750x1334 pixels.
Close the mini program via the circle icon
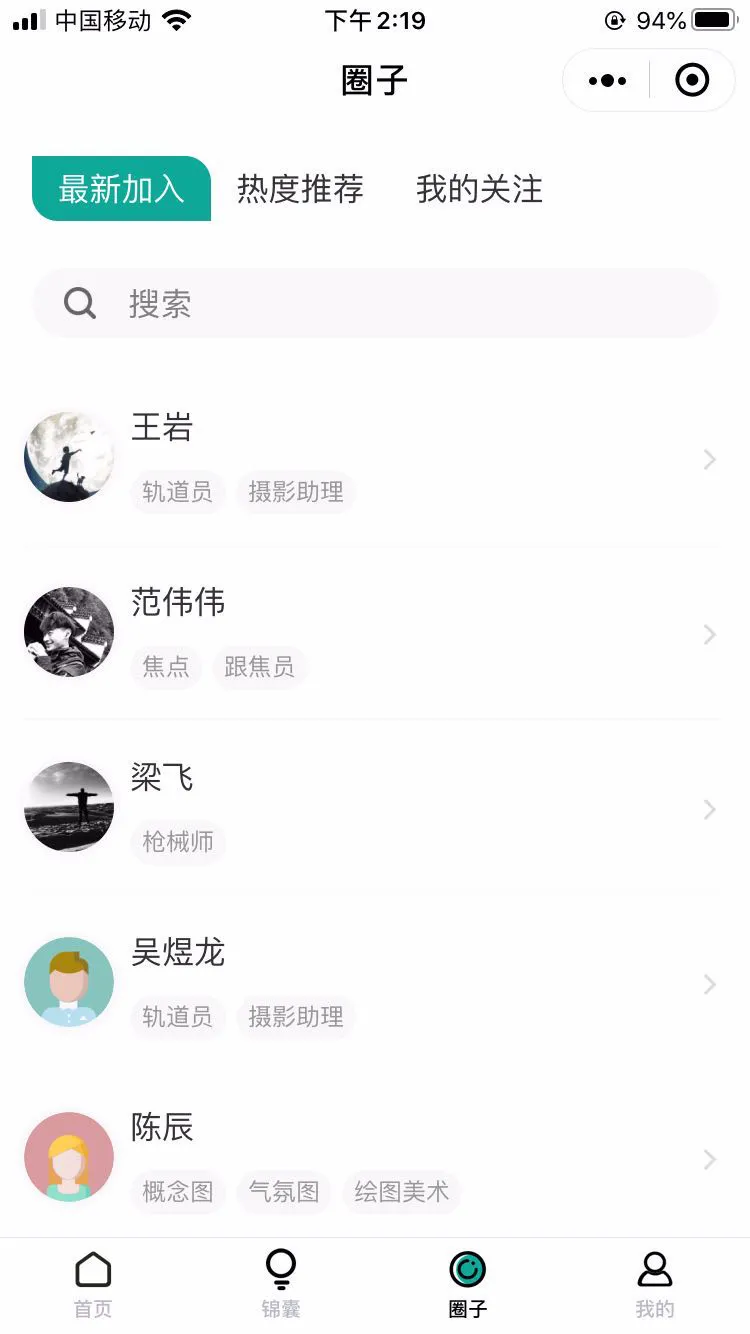(x=692, y=80)
